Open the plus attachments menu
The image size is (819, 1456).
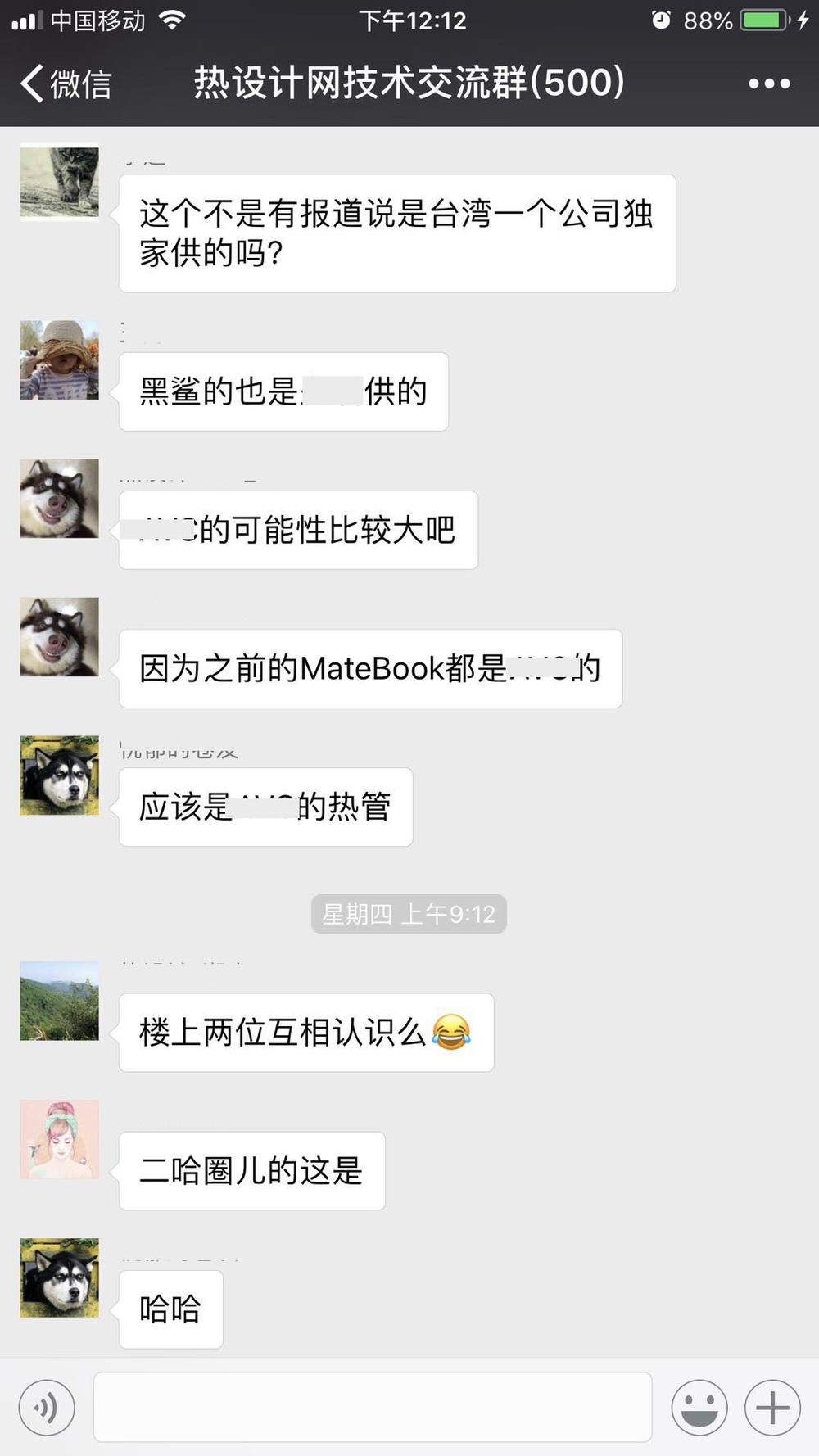click(771, 1408)
